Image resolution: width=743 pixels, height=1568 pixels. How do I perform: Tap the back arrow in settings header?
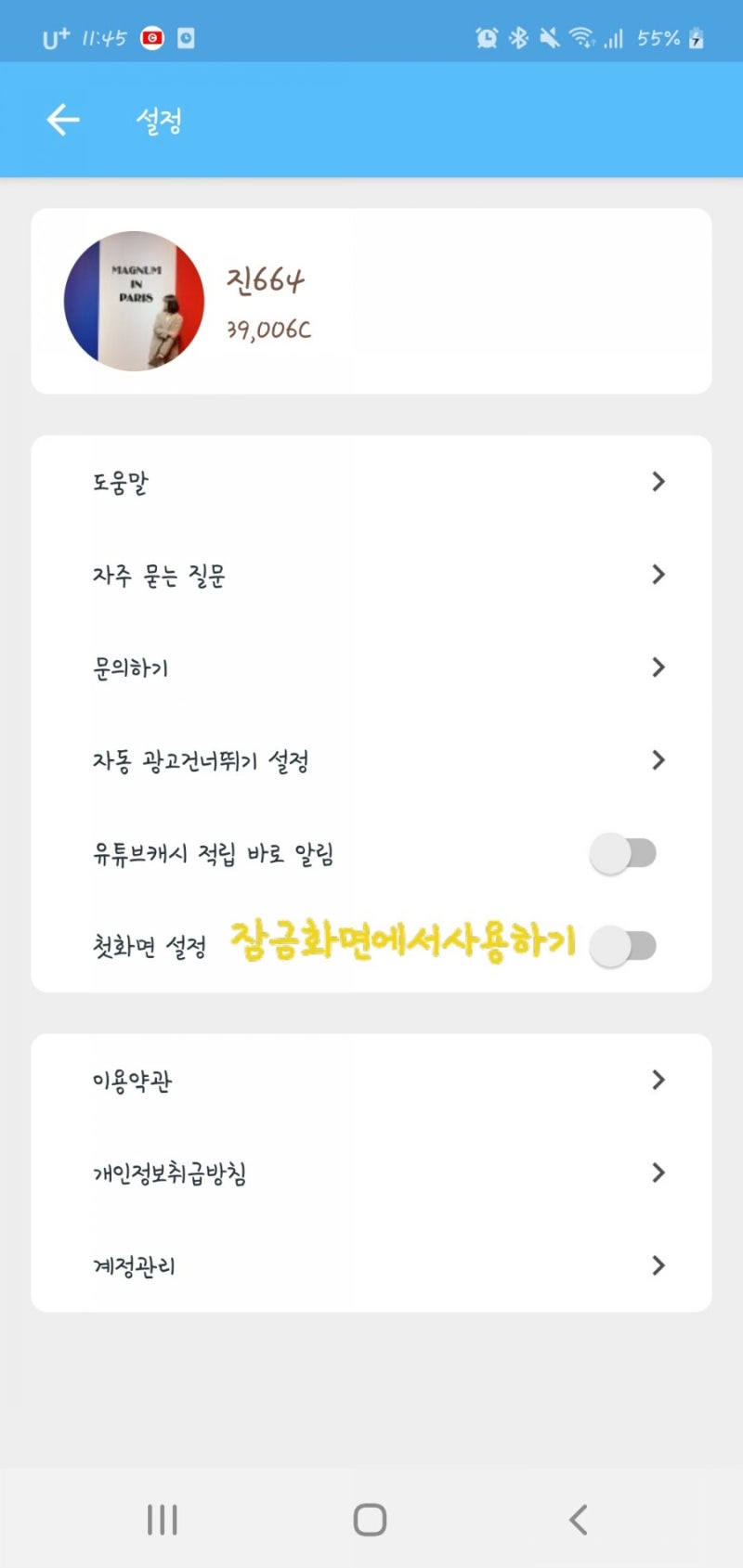pos(61,120)
